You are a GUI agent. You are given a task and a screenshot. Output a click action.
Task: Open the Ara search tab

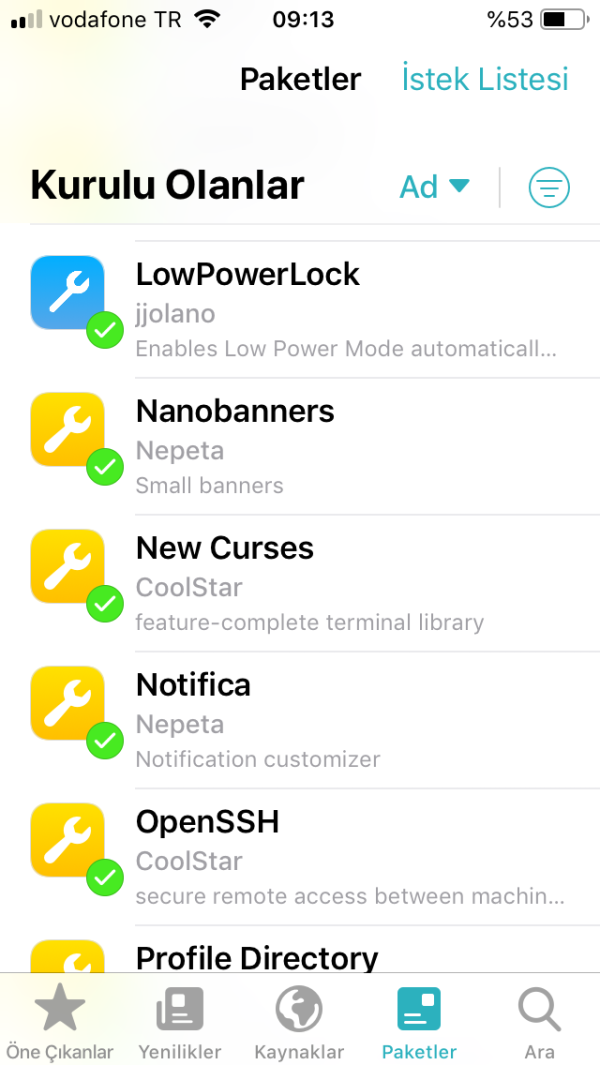tap(539, 1022)
